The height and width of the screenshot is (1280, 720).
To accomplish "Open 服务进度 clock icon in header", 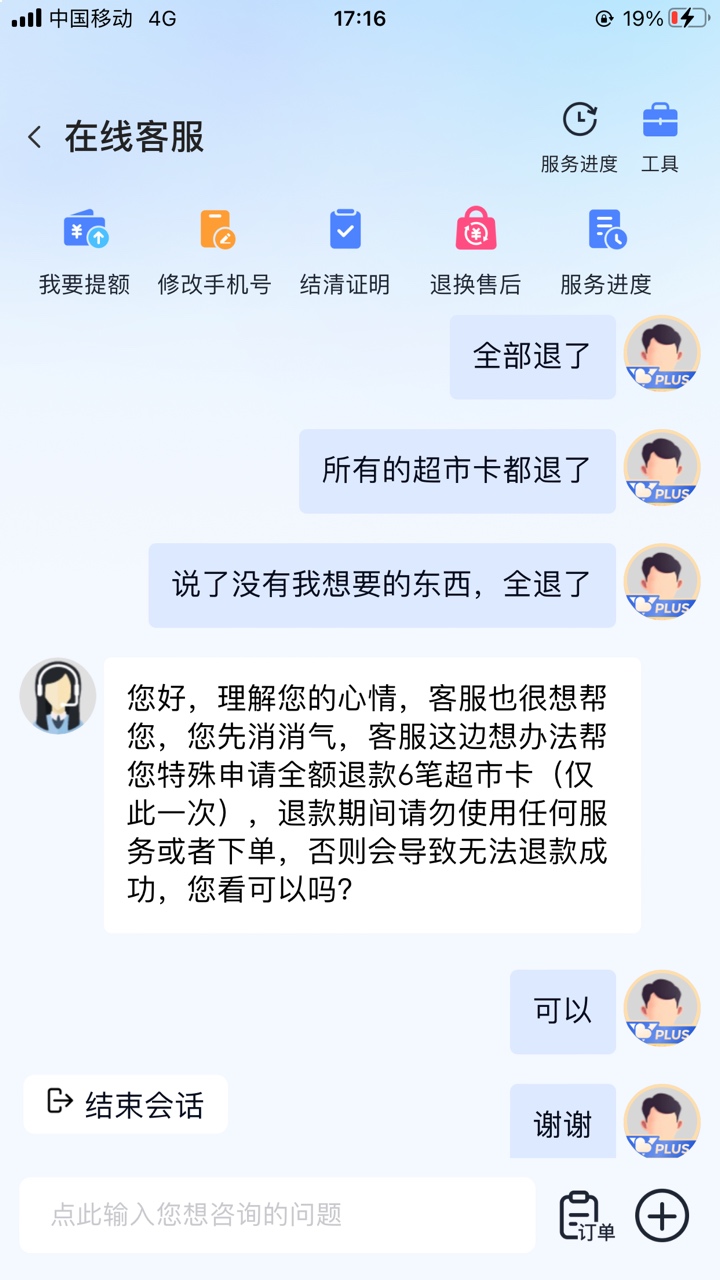I will click(579, 136).
